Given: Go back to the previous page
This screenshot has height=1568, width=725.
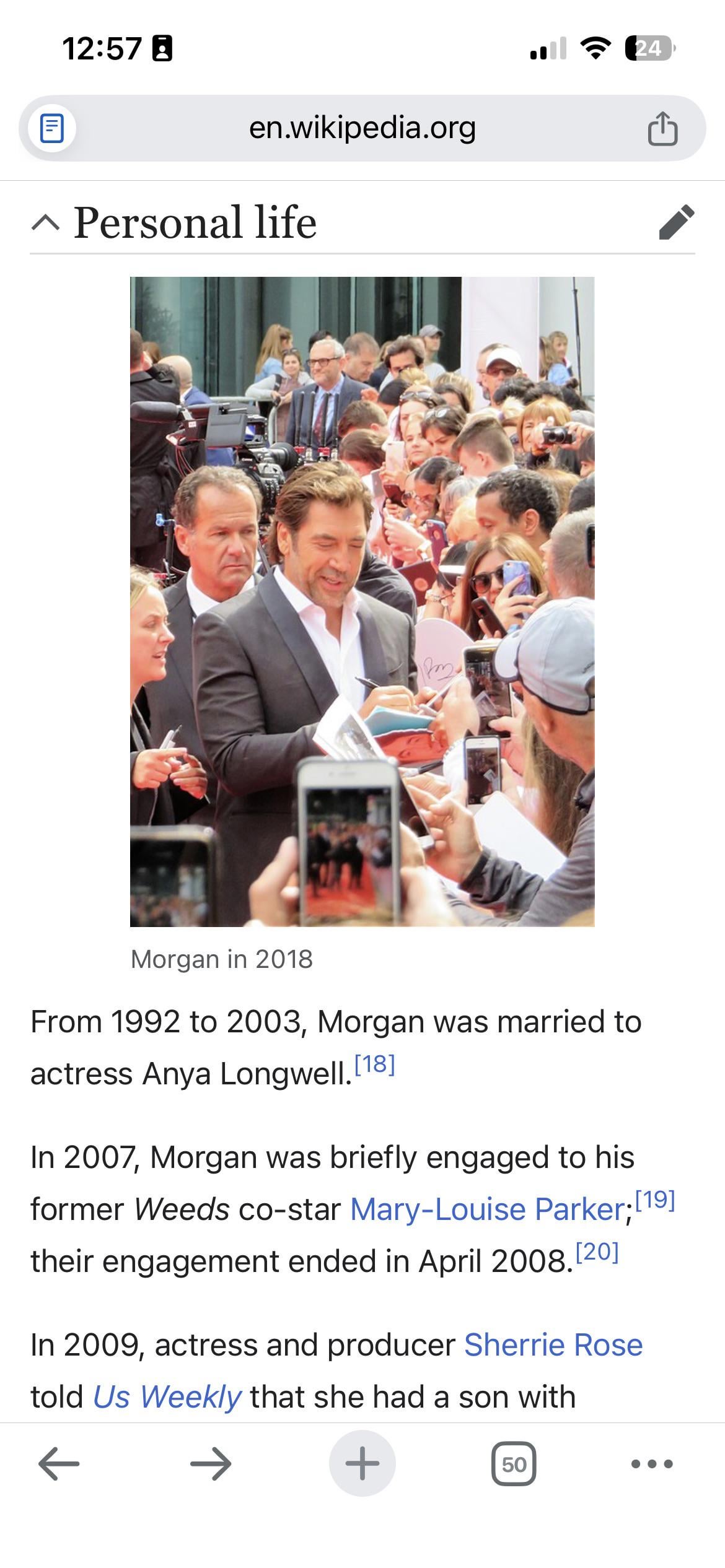Looking at the screenshot, I should click(59, 1463).
